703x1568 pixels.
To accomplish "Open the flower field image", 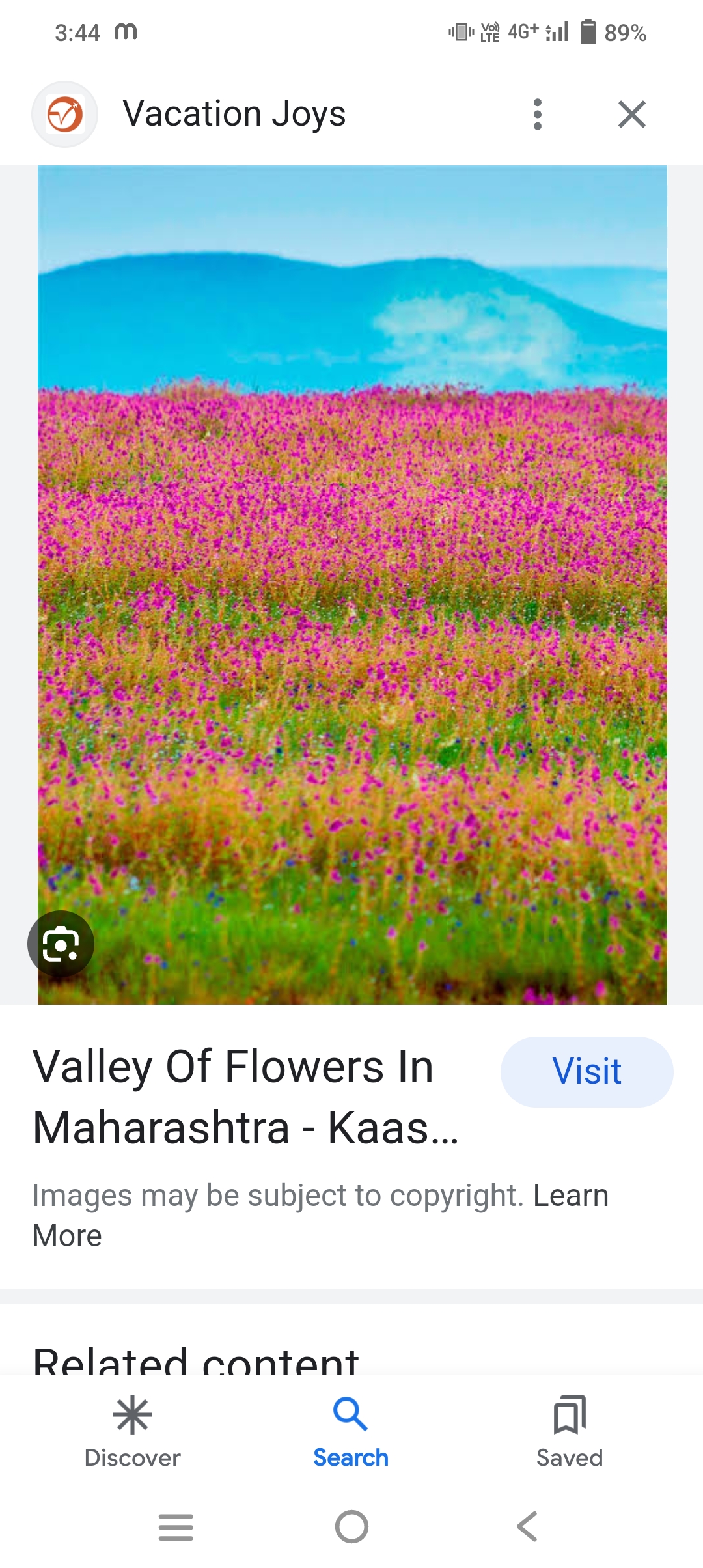I will pos(352,585).
